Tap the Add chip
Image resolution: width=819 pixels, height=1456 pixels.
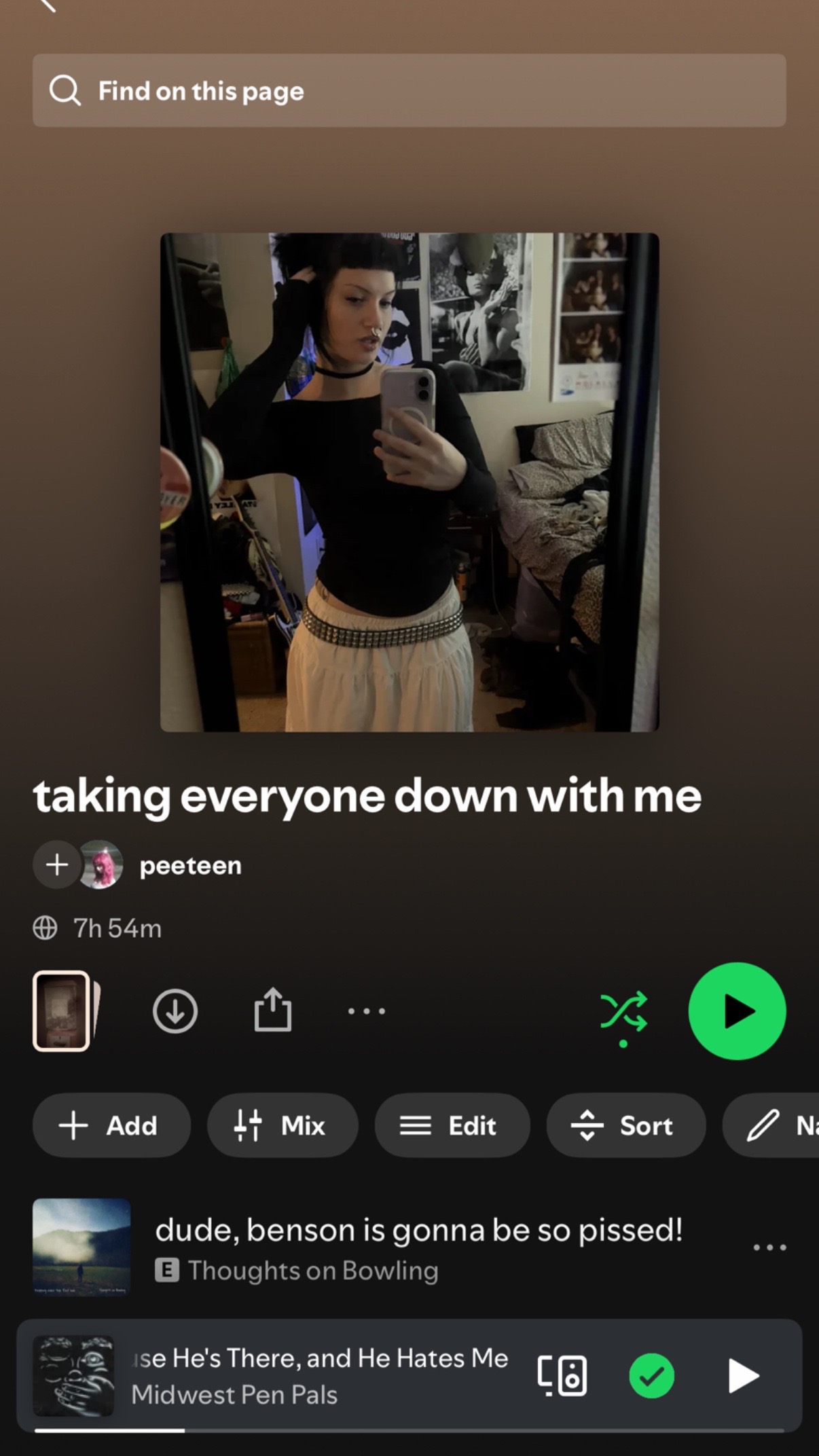(x=111, y=1125)
